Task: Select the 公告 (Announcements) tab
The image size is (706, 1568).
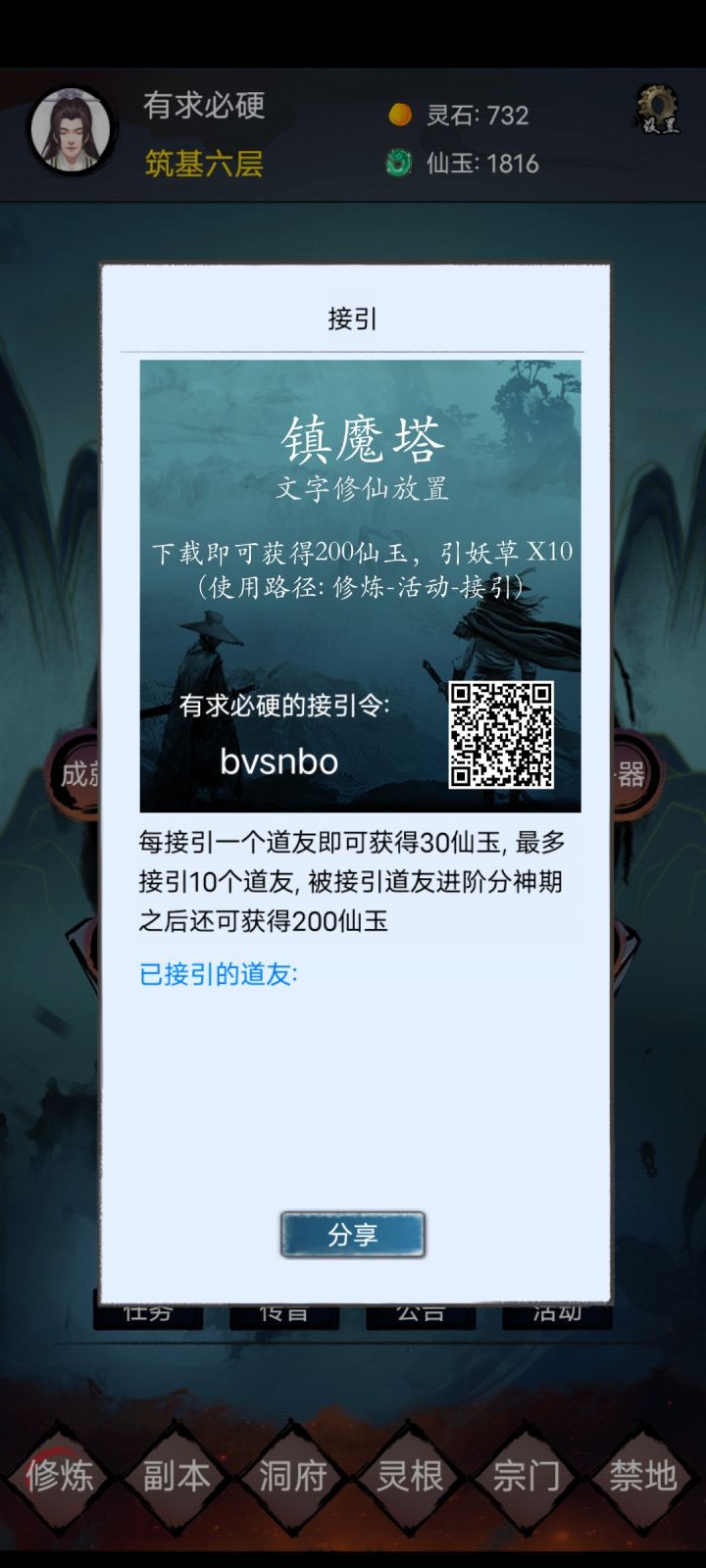Action: [x=420, y=1315]
